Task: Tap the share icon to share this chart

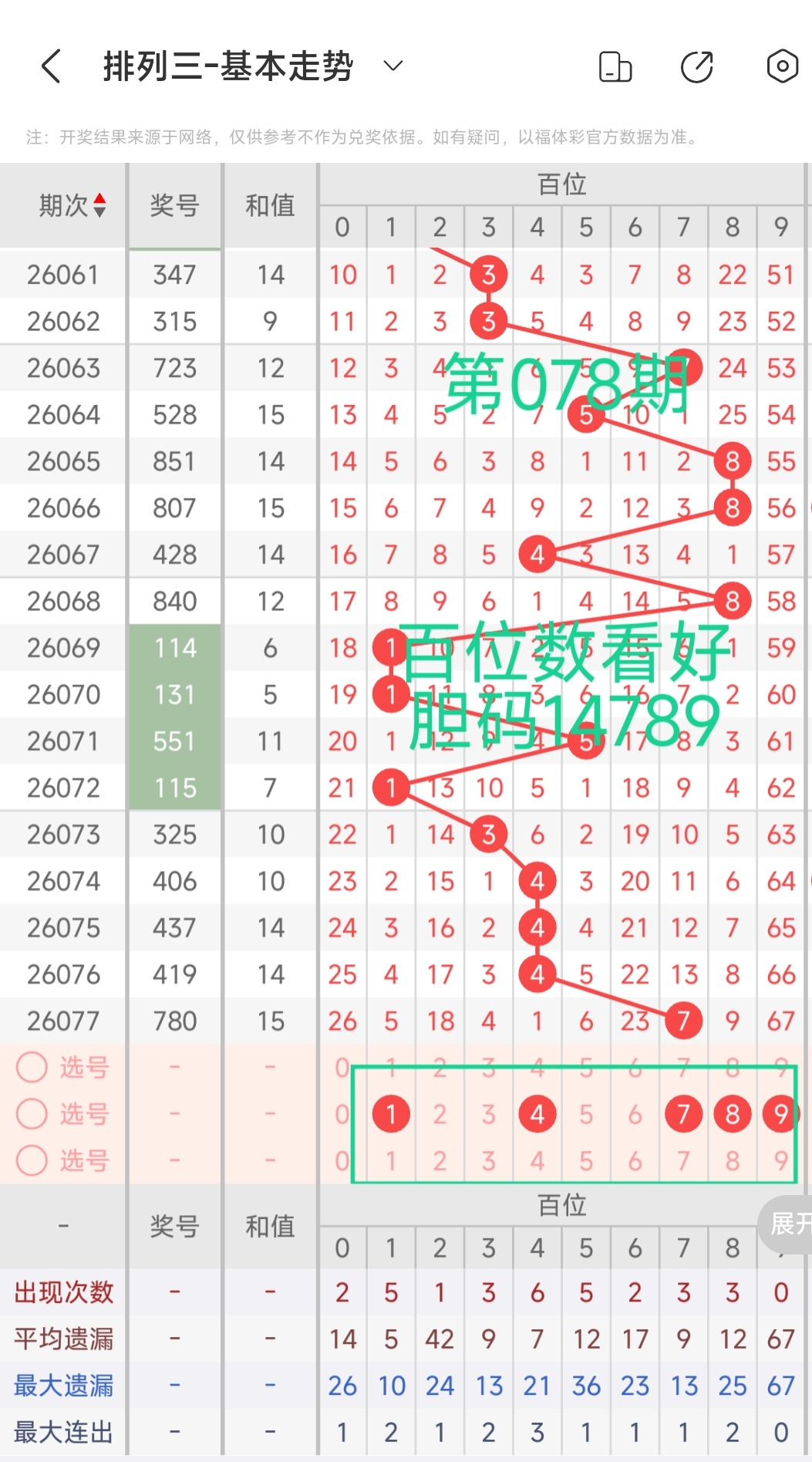Action: pyautogui.click(x=697, y=67)
